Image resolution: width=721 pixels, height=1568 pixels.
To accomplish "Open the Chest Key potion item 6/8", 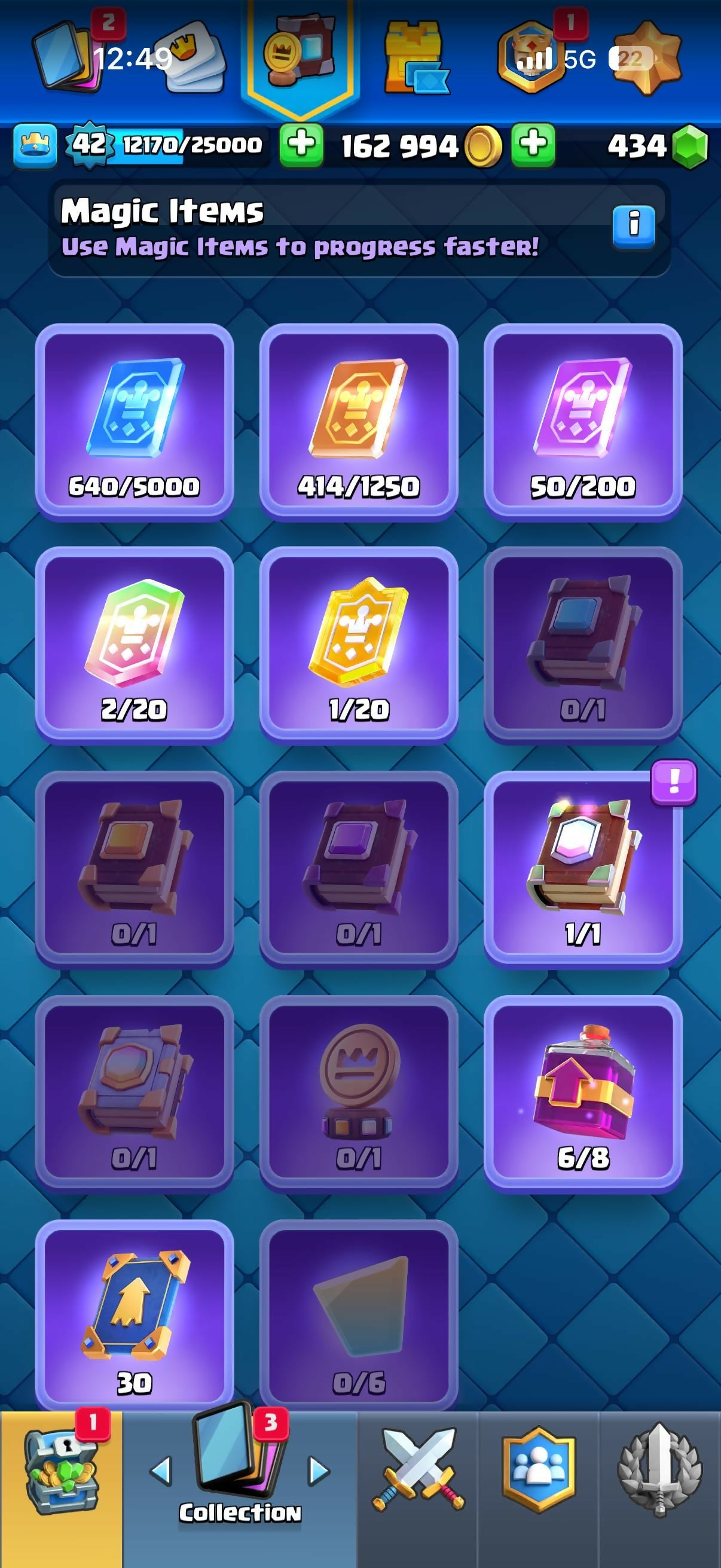I will tap(583, 1093).
